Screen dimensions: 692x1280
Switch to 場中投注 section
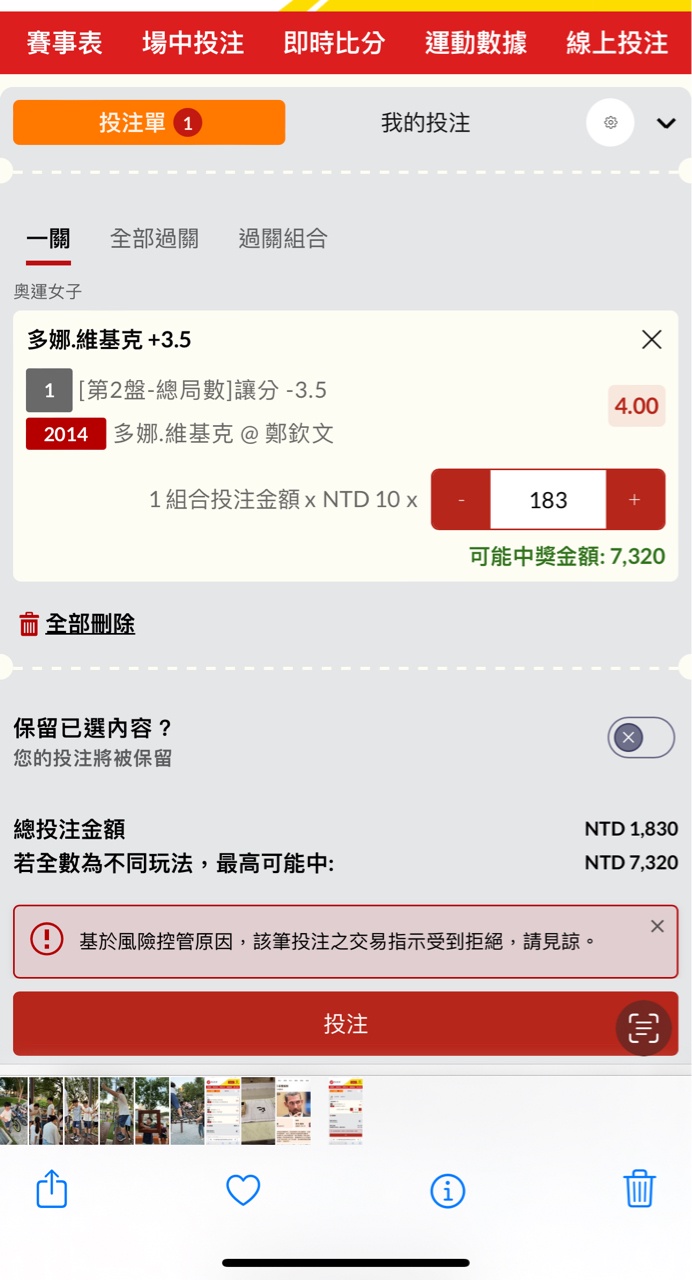coord(193,43)
